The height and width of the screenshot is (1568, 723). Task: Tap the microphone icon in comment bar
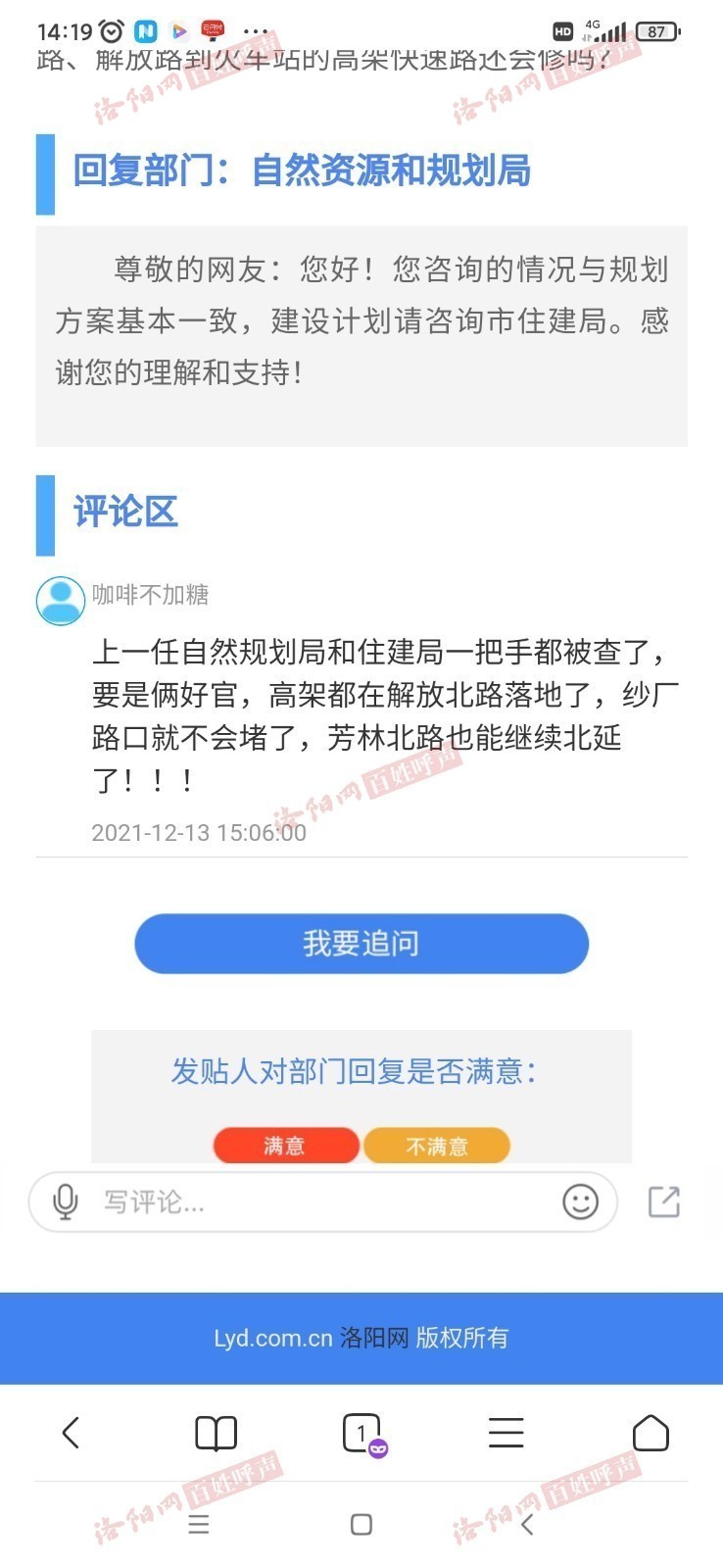[66, 1201]
